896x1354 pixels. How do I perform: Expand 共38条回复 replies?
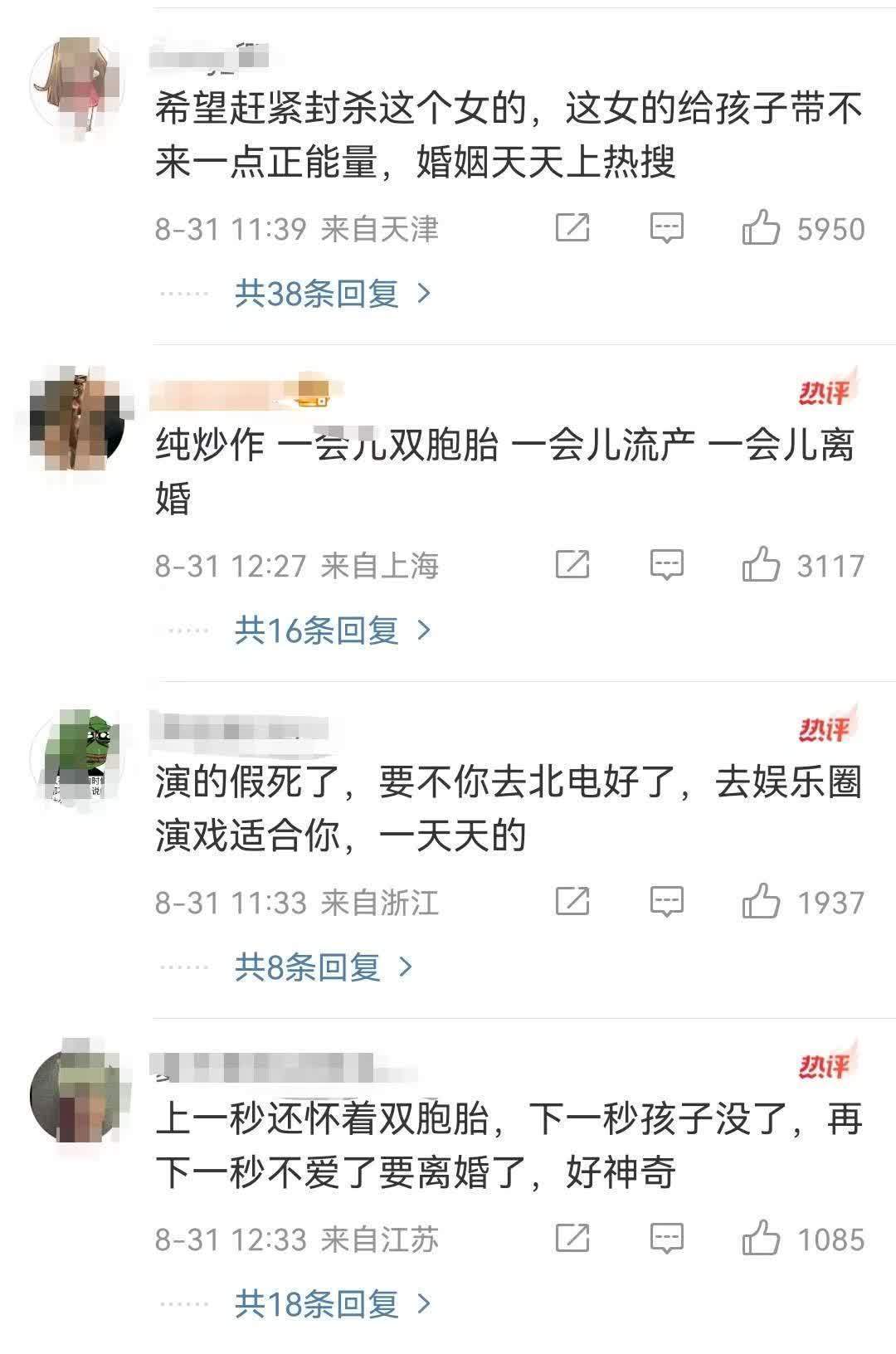pyautogui.click(x=332, y=293)
